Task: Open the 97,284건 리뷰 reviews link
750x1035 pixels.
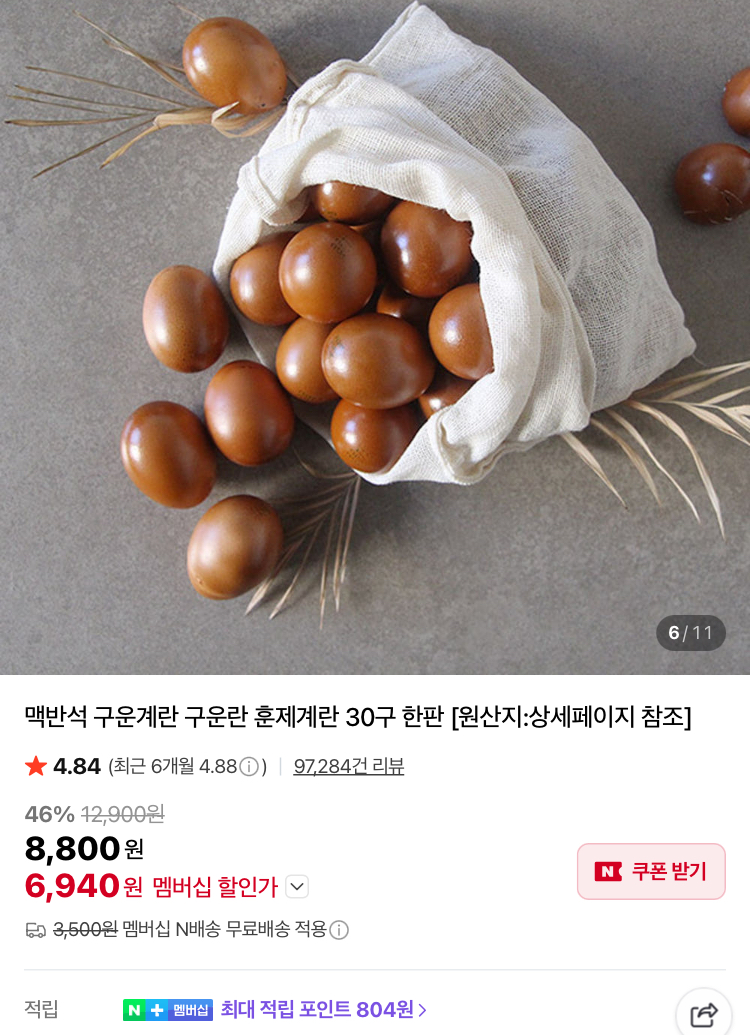Action: 349,767
